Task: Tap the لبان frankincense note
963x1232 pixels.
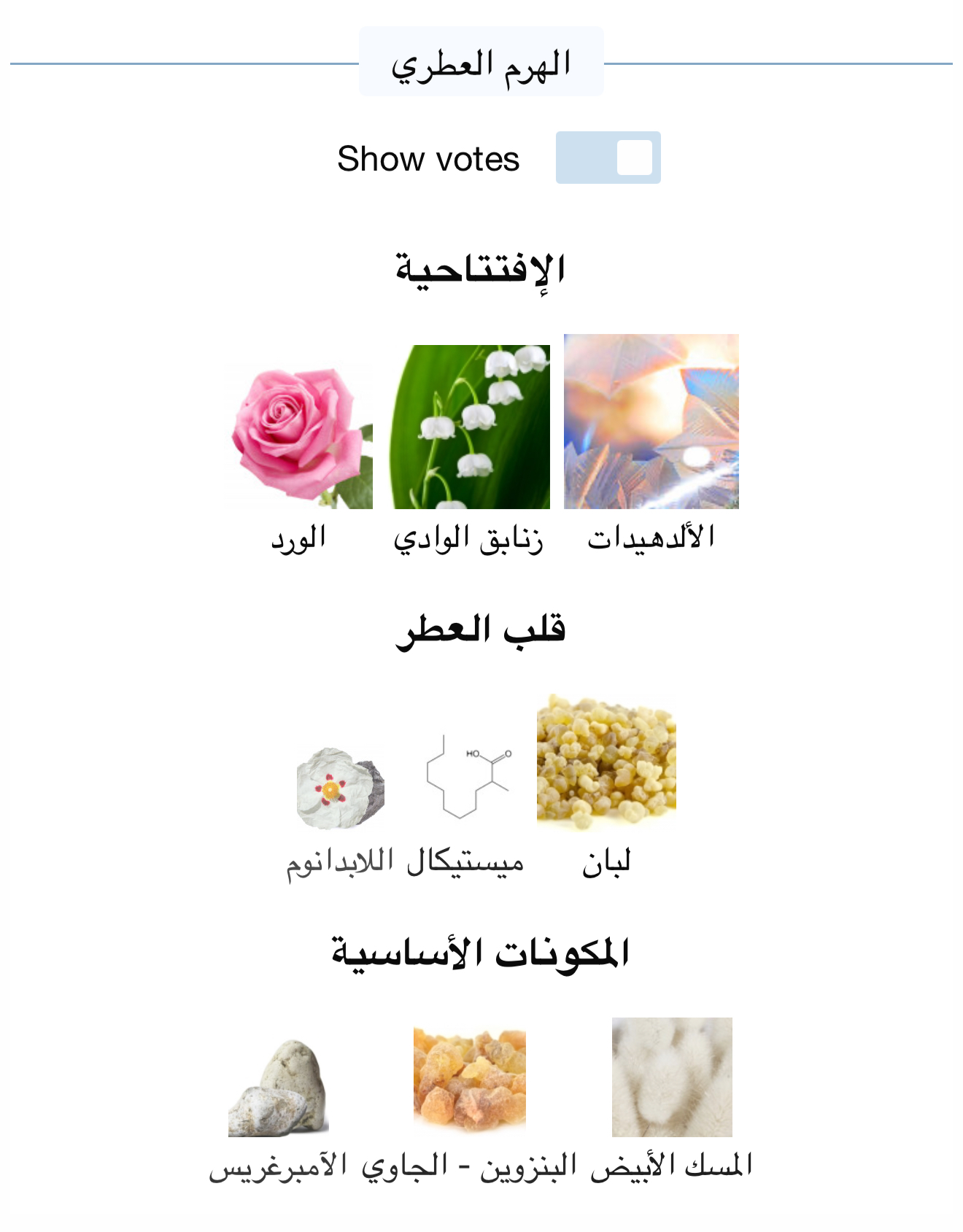Action: [606, 762]
